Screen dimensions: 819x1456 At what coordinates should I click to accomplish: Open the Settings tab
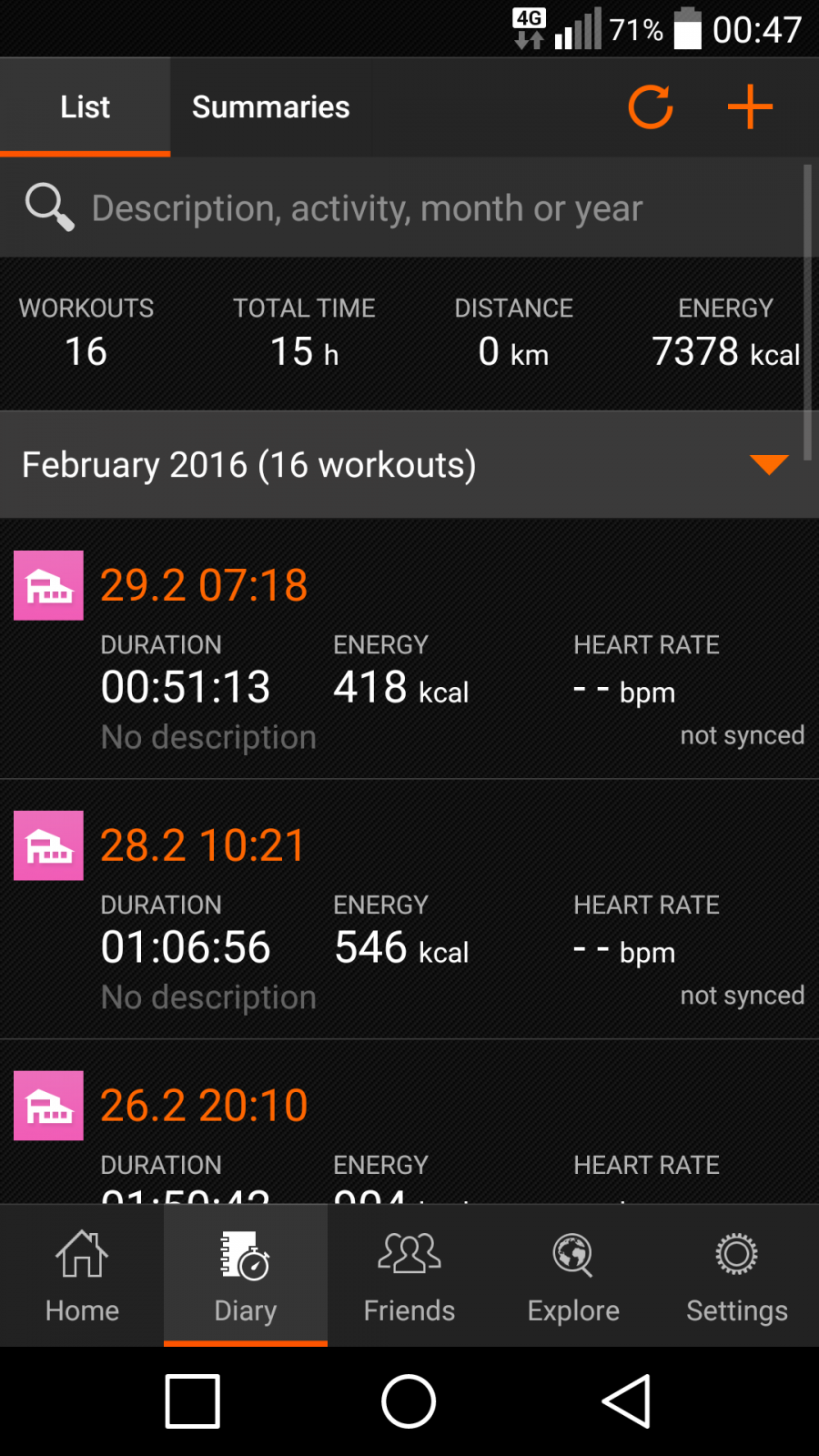[x=737, y=1276]
